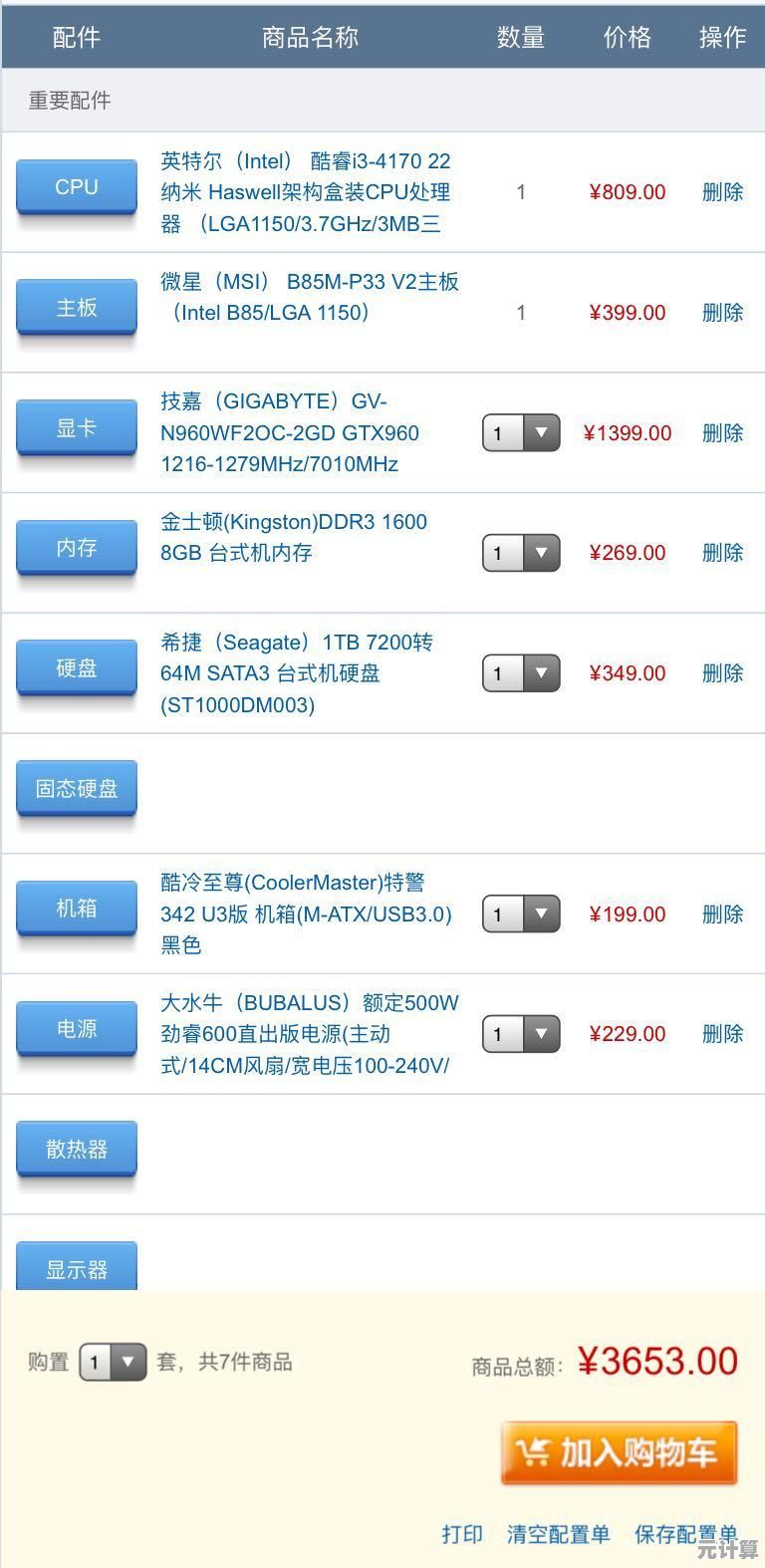The image size is (765, 1568).
Task: Open the graphics card quantity dropdown
Action: point(542,433)
